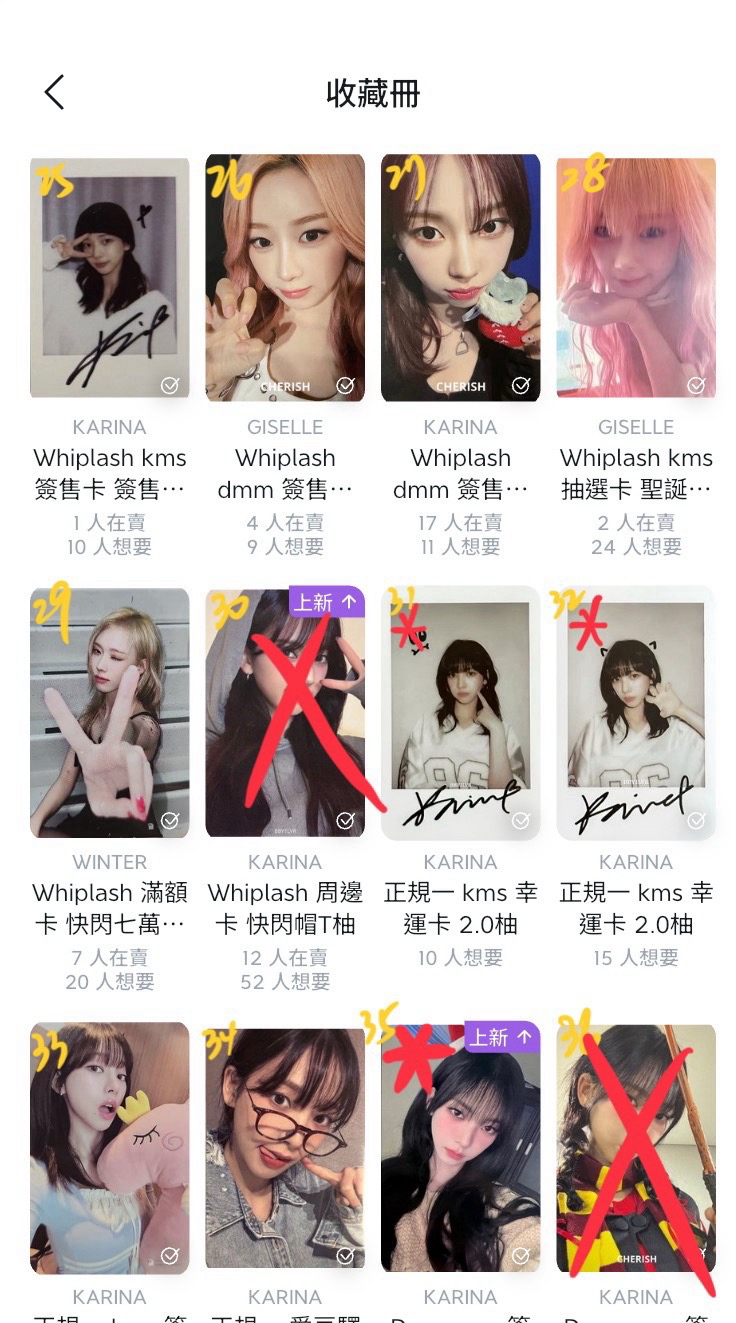Tap the checkmark badge on Giselle 抽選卡 聖誕 card
Screen dimensions: 736x1323
tap(696, 385)
